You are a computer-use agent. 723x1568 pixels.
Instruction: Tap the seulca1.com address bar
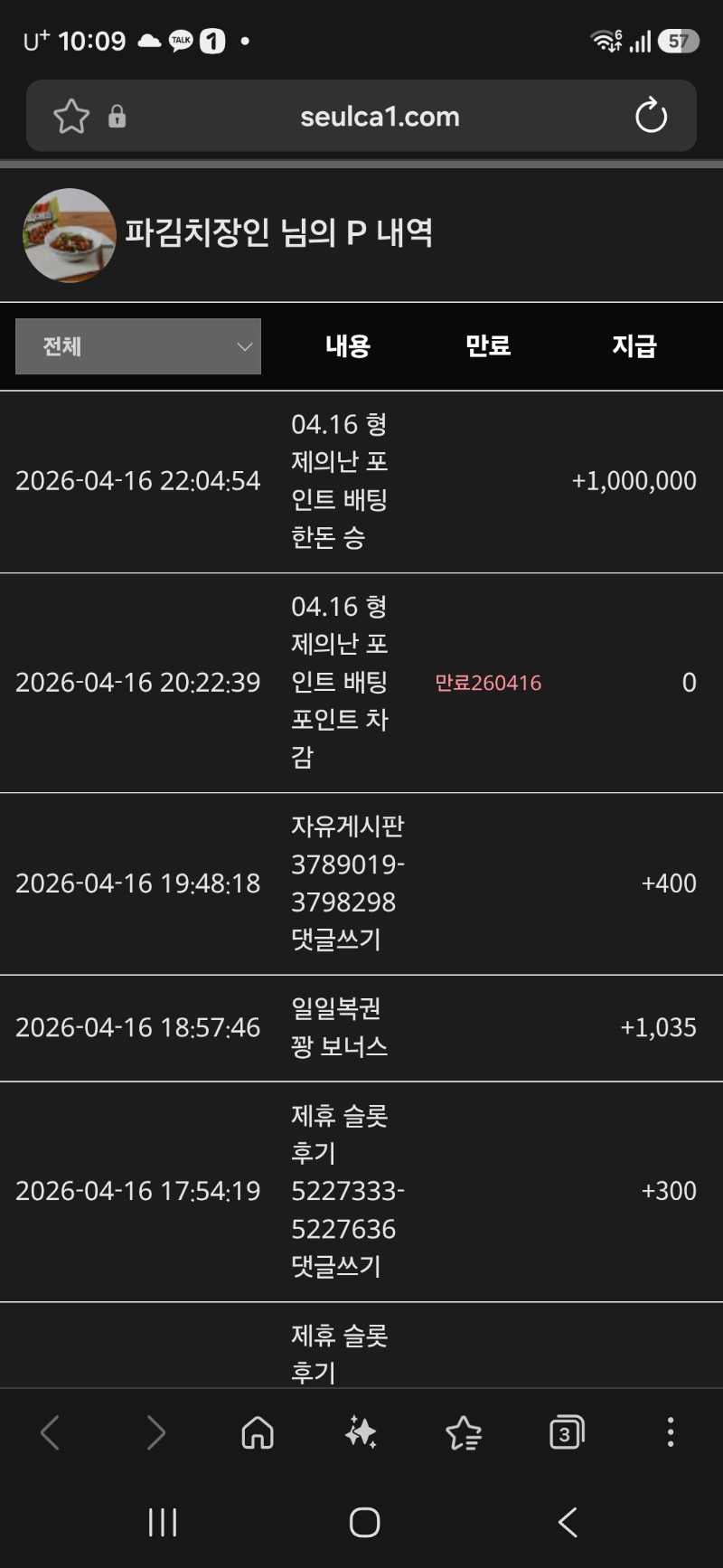(x=380, y=117)
